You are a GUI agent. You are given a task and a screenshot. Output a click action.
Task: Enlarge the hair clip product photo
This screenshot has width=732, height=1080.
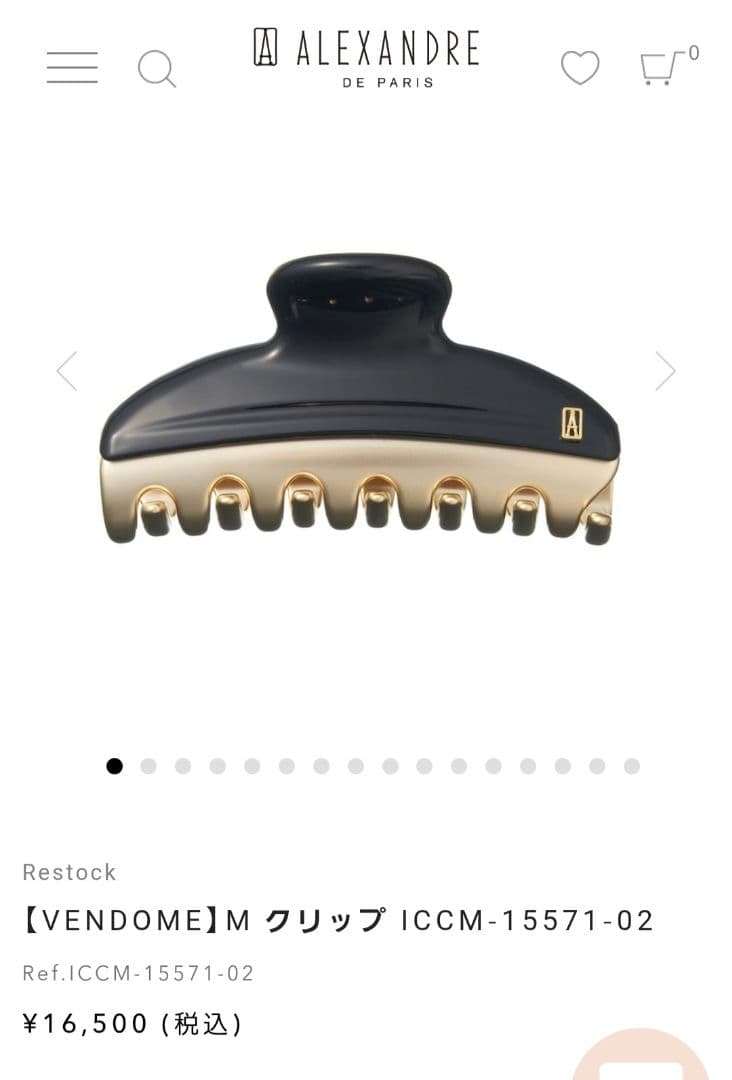360,400
